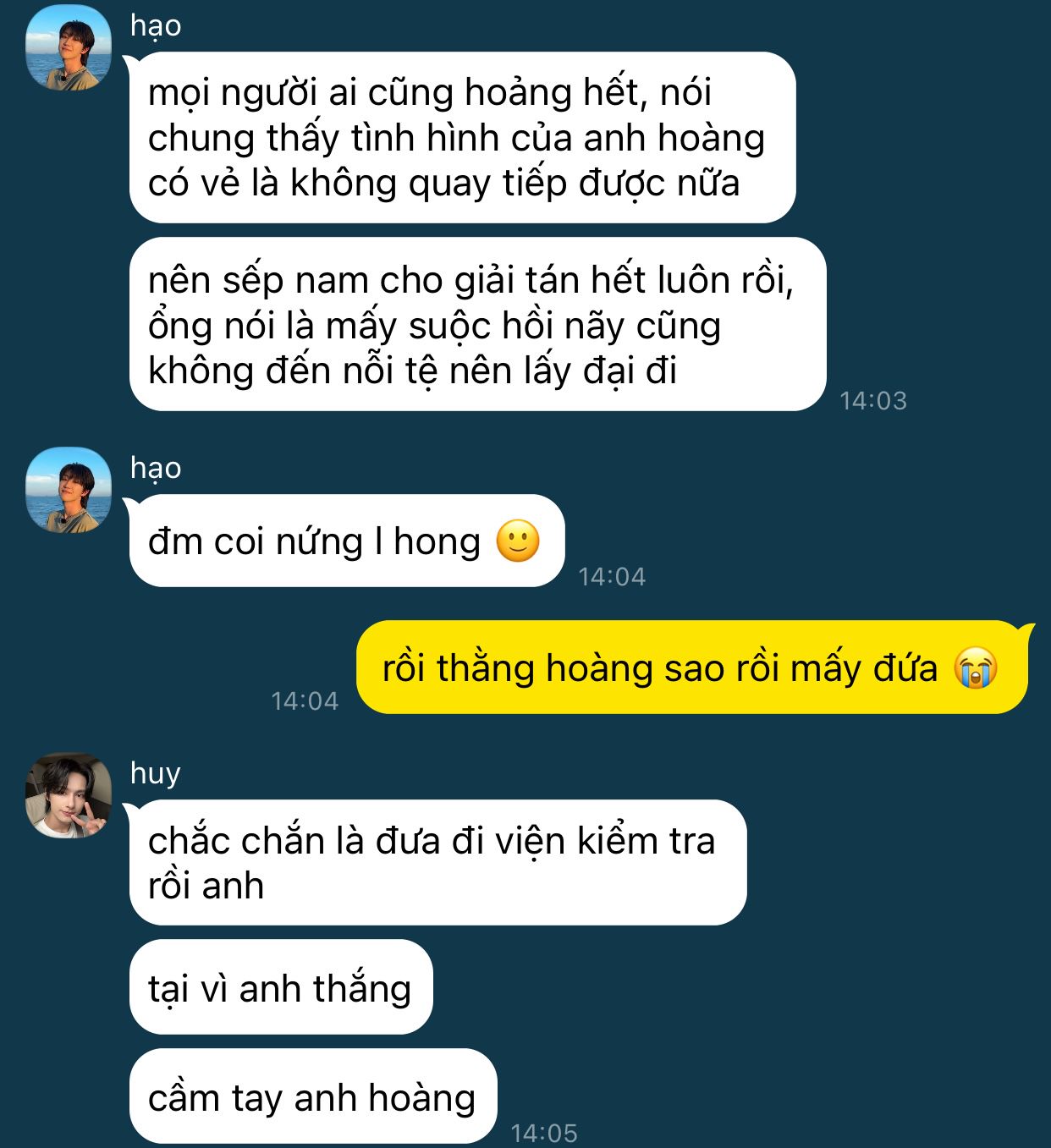The height and width of the screenshot is (1148, 1051).
Task: Open hạo's avatar beside the "đm coi" message
Action: point(69,491)
